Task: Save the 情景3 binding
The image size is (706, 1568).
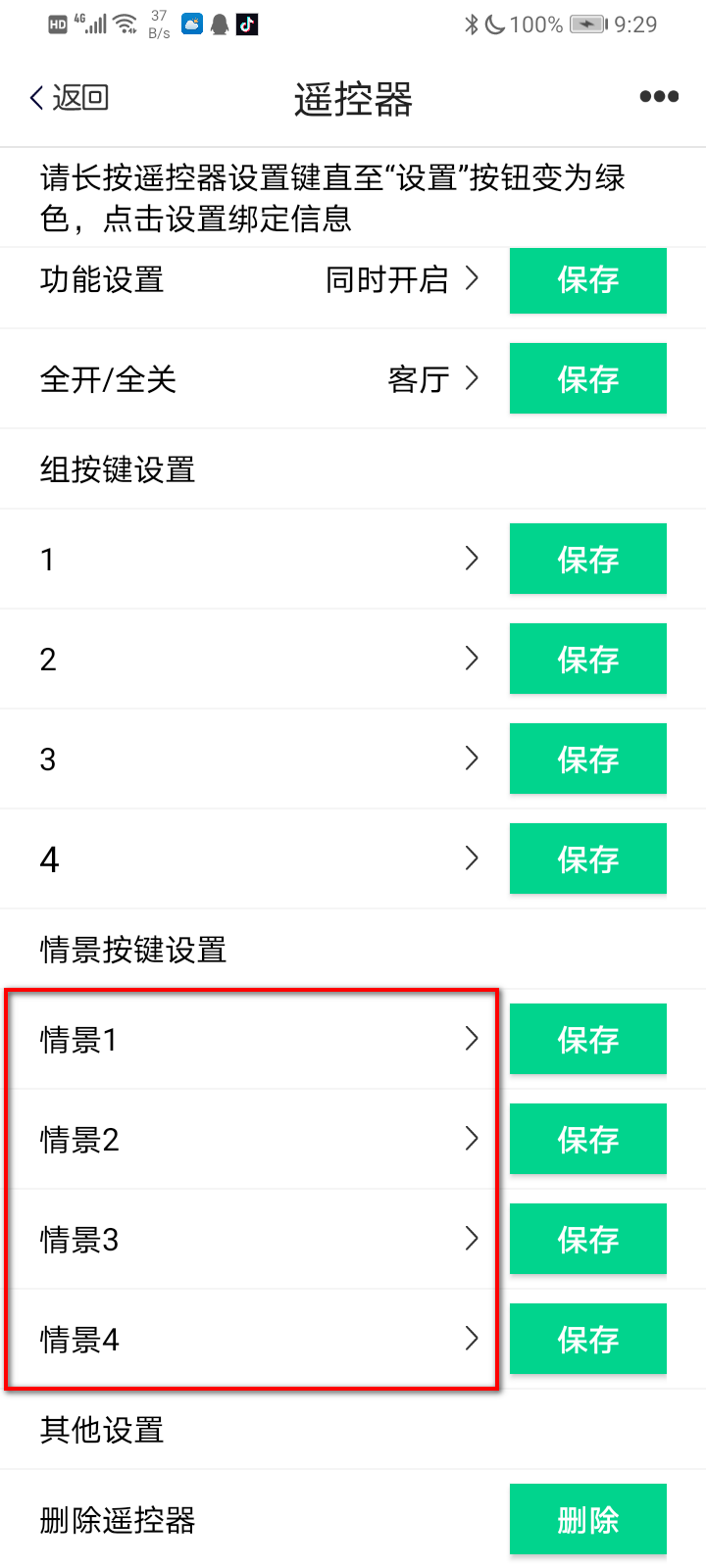Action: [x=587, y=1240]
